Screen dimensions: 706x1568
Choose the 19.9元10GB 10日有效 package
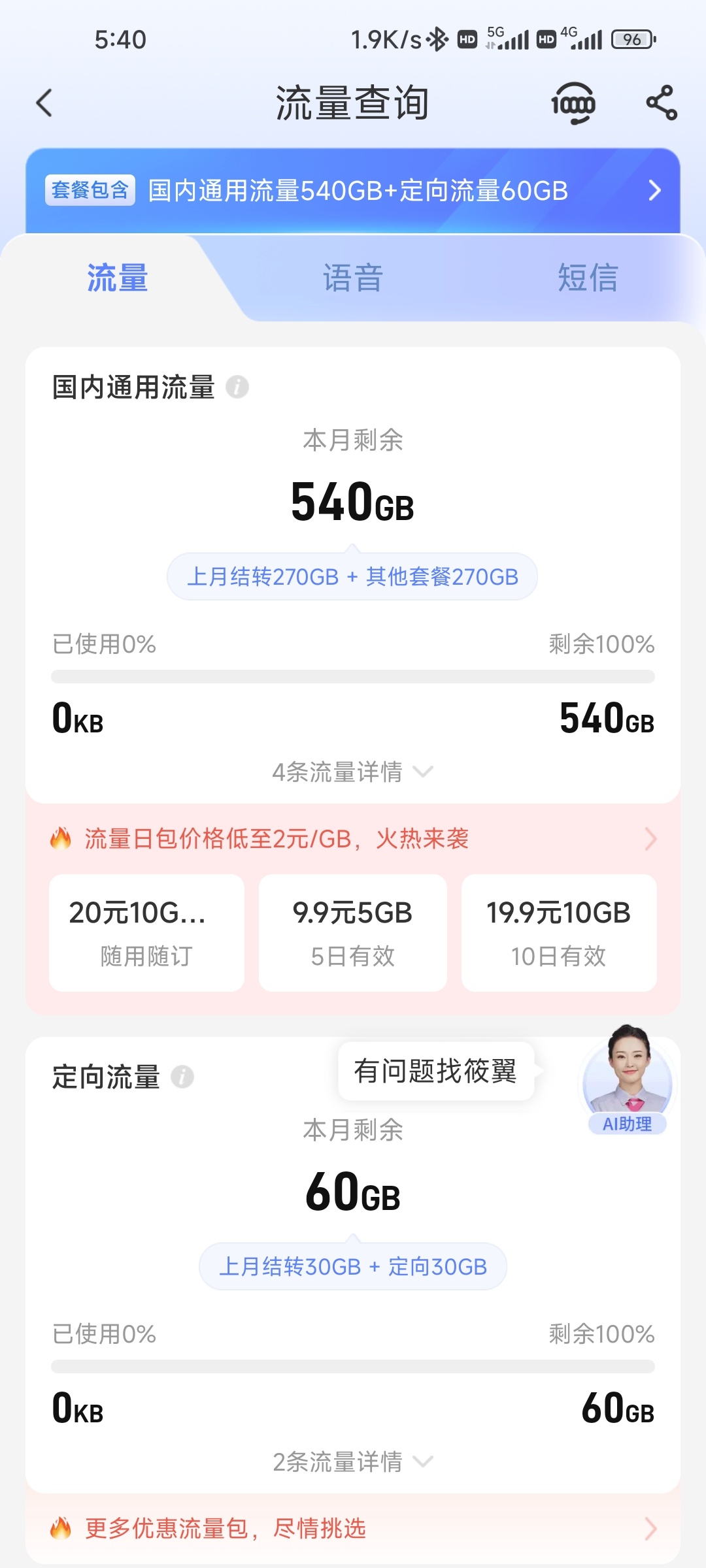pos(559,933)
